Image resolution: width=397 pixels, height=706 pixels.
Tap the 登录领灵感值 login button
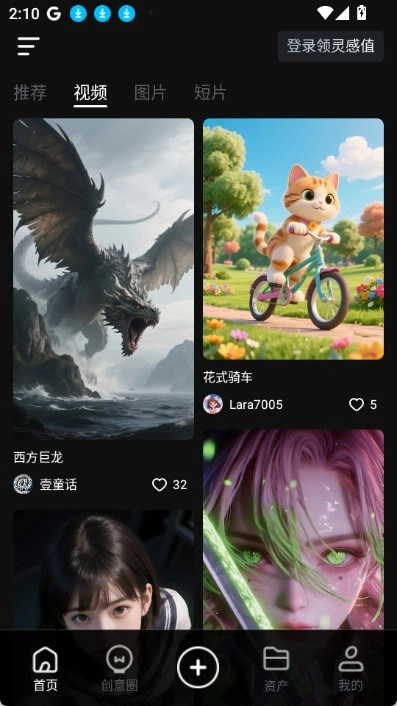click(331, 46)
